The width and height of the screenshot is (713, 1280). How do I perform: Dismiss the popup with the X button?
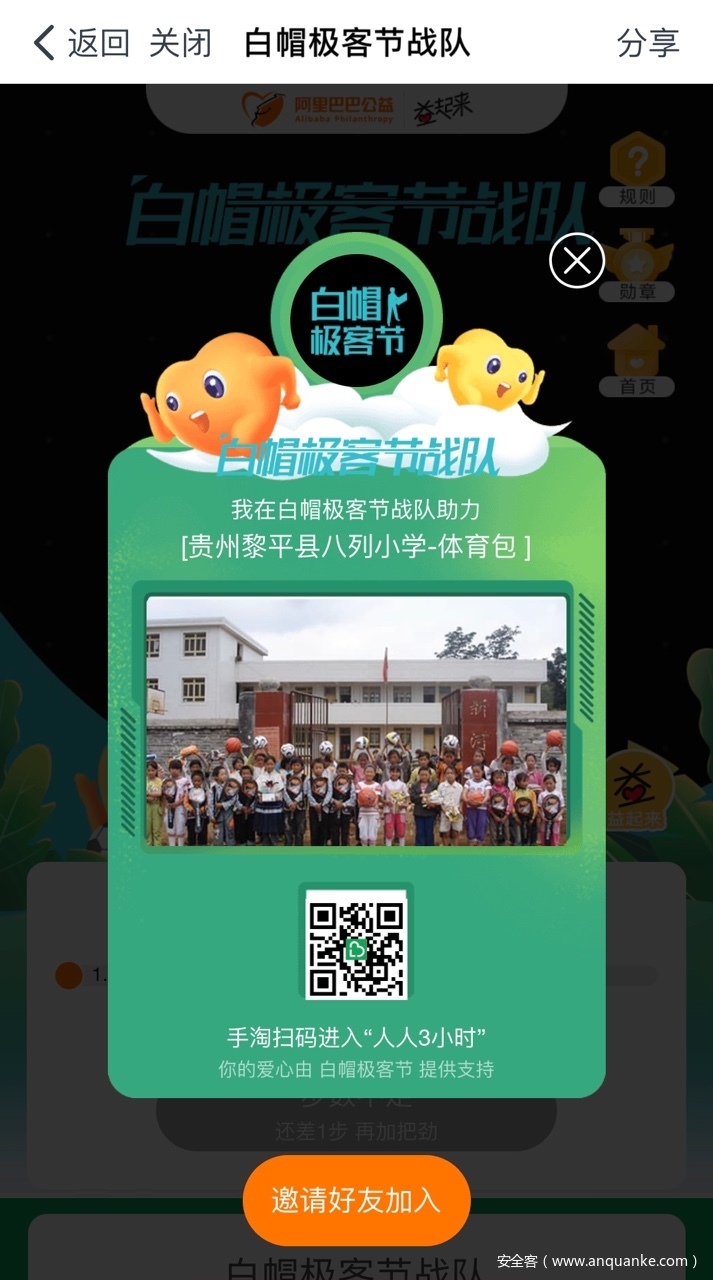click(x=577, y=261)
